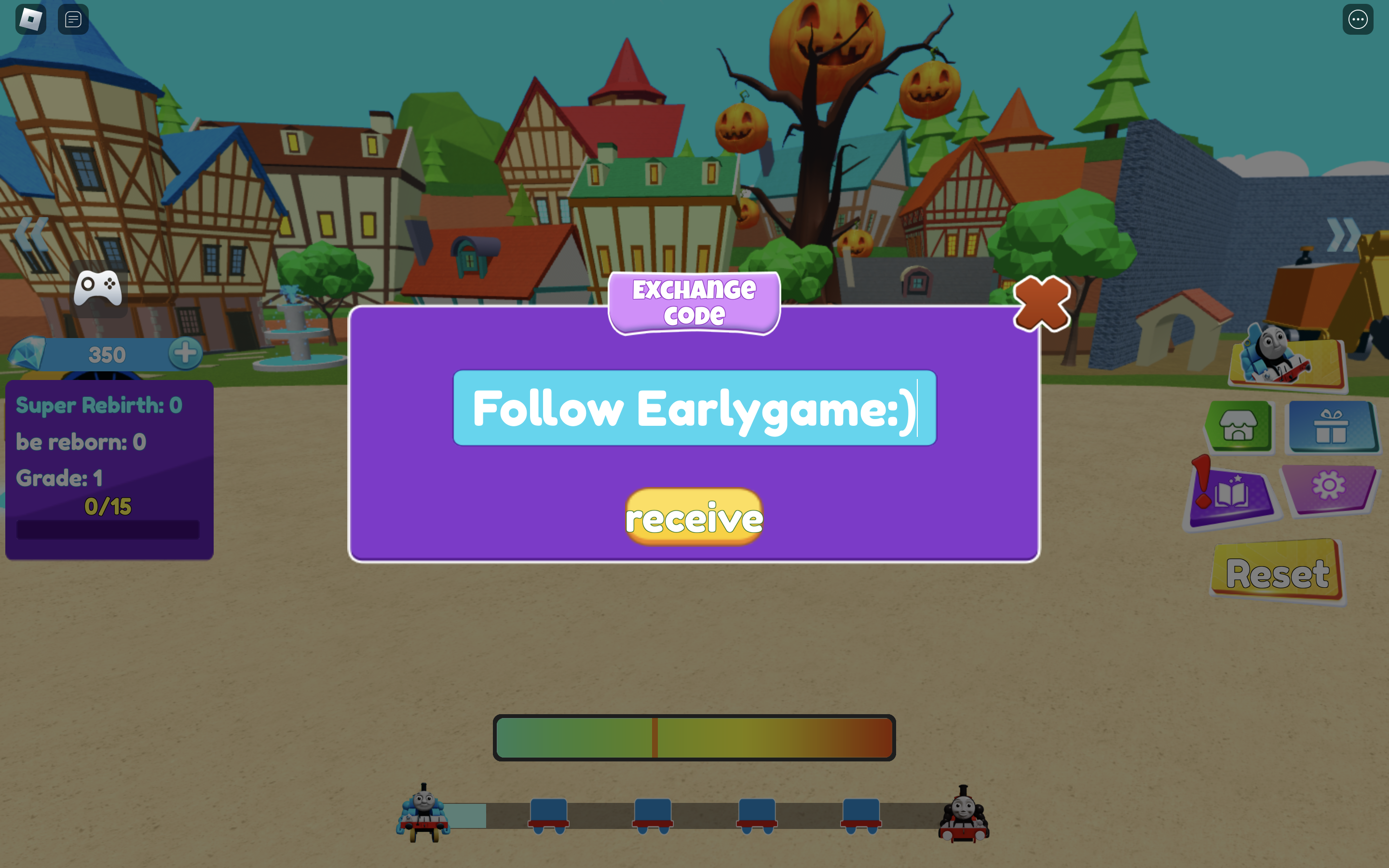Open the chat window icon
1389x868 pixels.
[x=73, y=19]
